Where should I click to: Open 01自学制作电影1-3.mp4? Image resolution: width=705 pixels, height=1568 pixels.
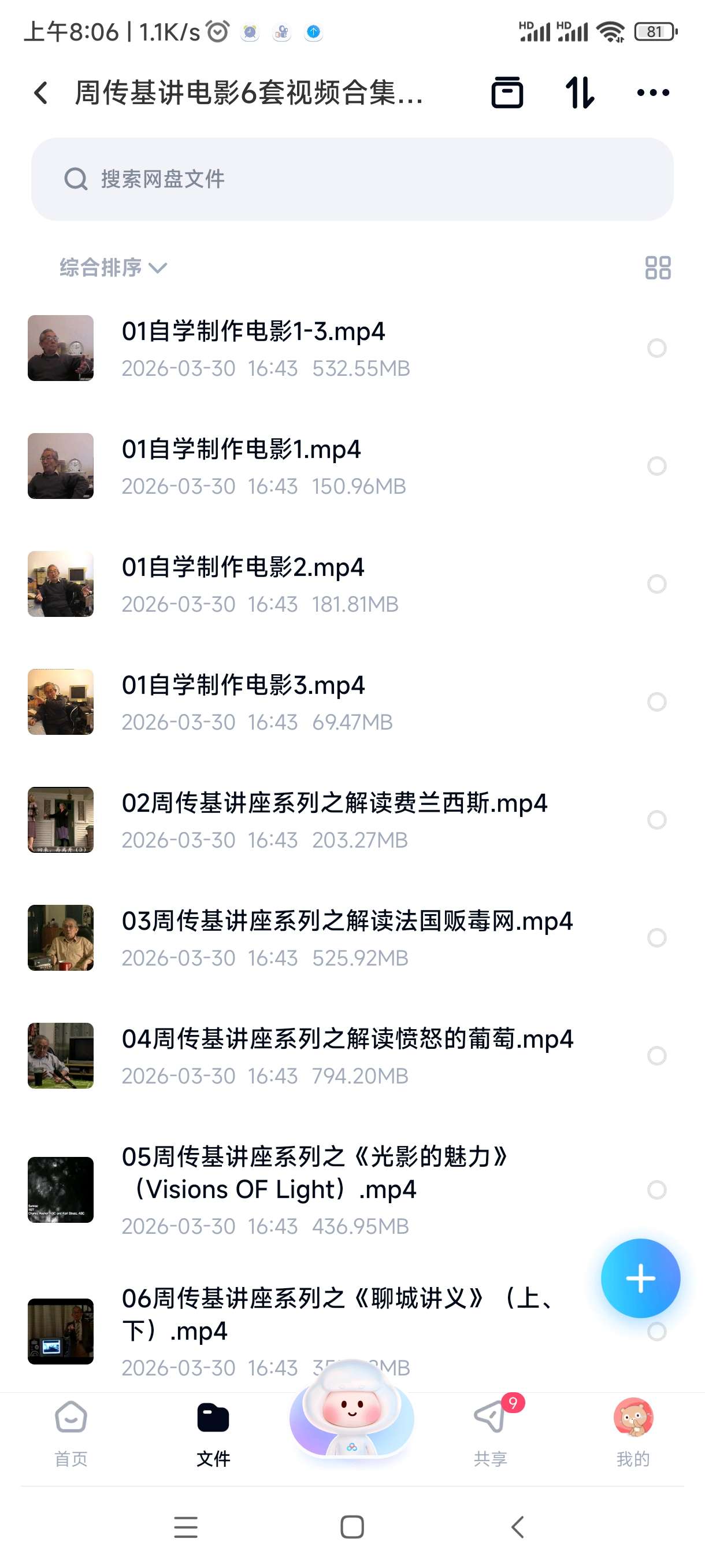pos(253,332)
